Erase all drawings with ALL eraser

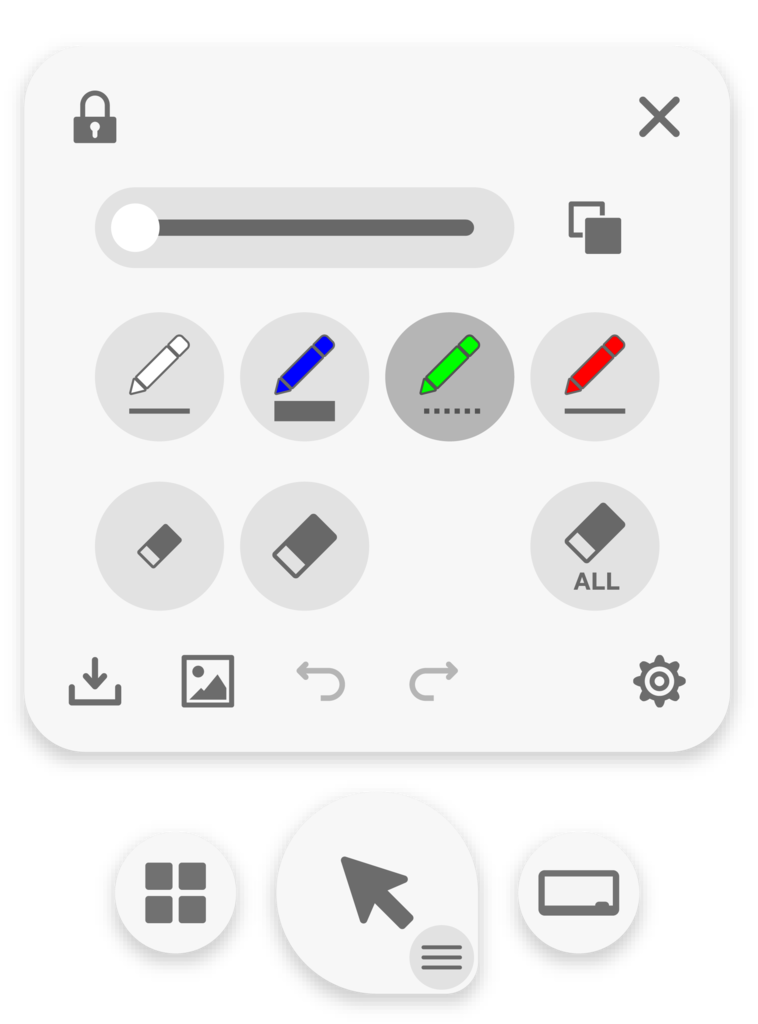pyautogui.click(x=595, y=546)
